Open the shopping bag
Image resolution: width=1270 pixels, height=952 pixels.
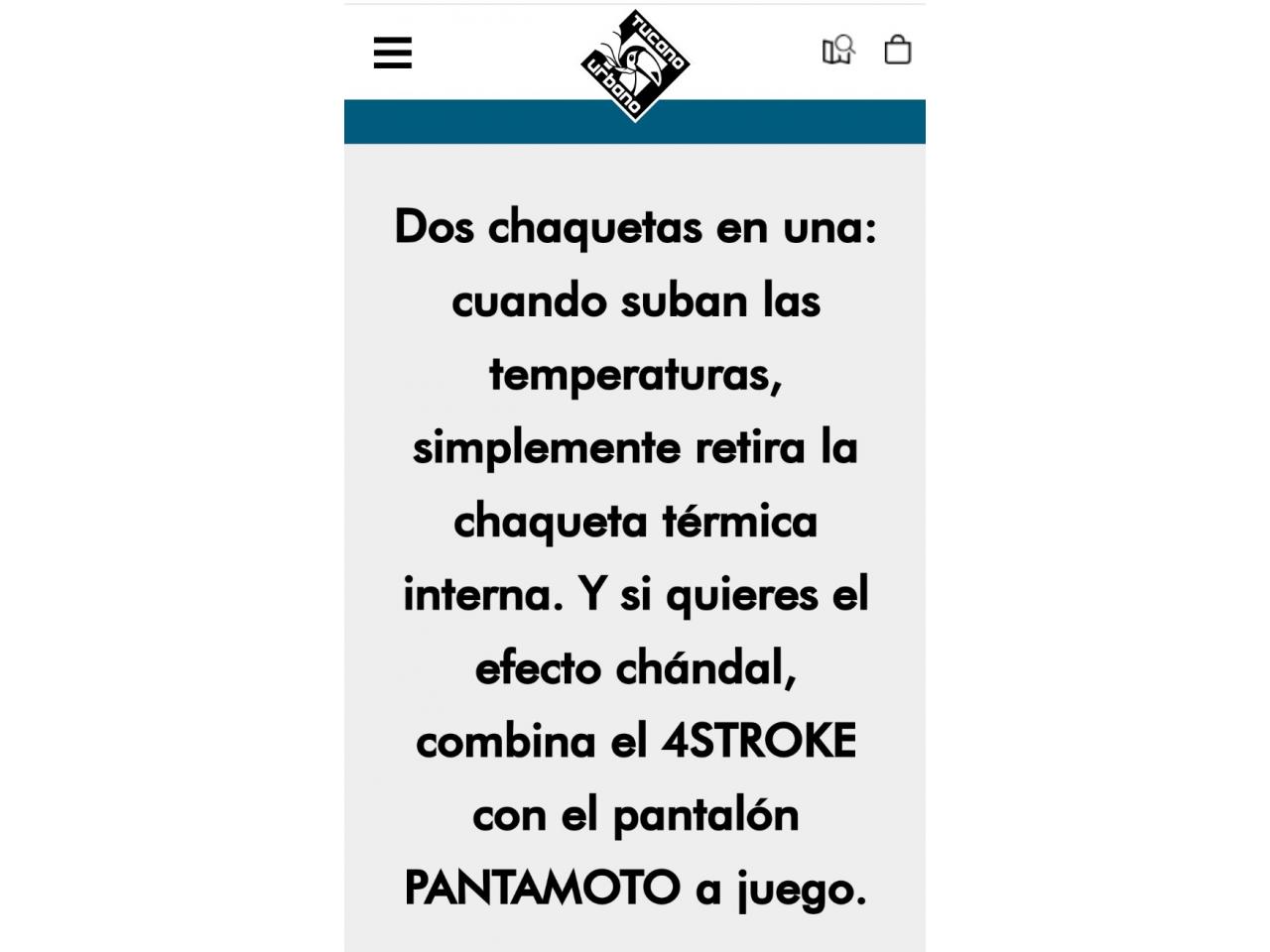pyautogui.click(x=897, y=50)
